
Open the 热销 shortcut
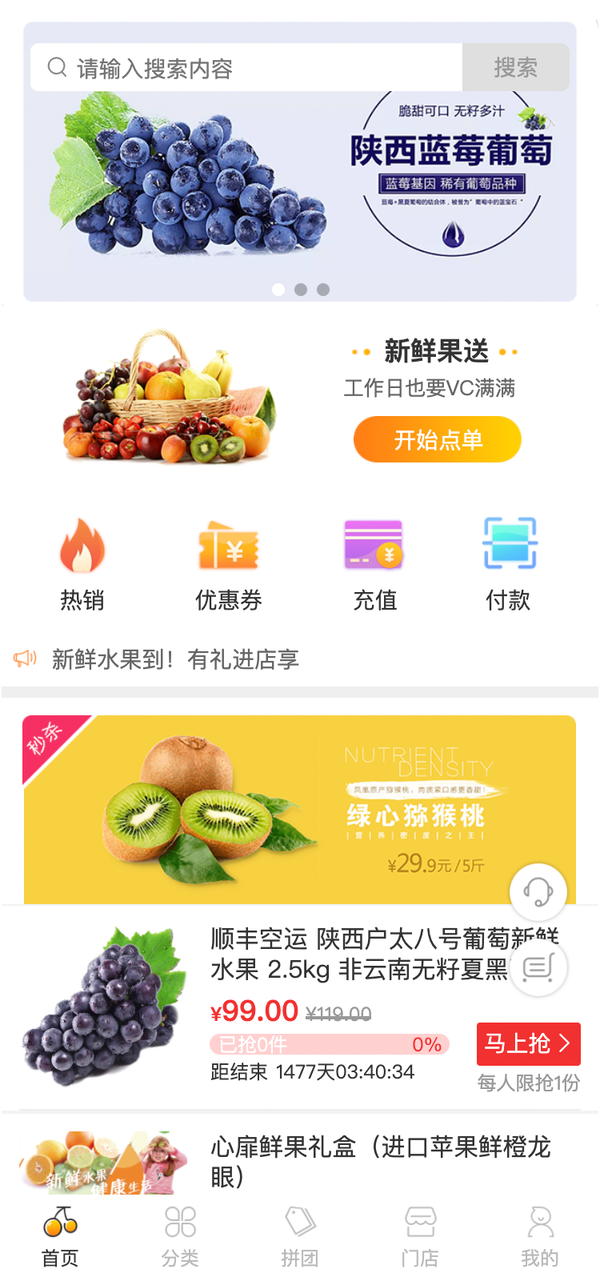click(x=82, y=565)
